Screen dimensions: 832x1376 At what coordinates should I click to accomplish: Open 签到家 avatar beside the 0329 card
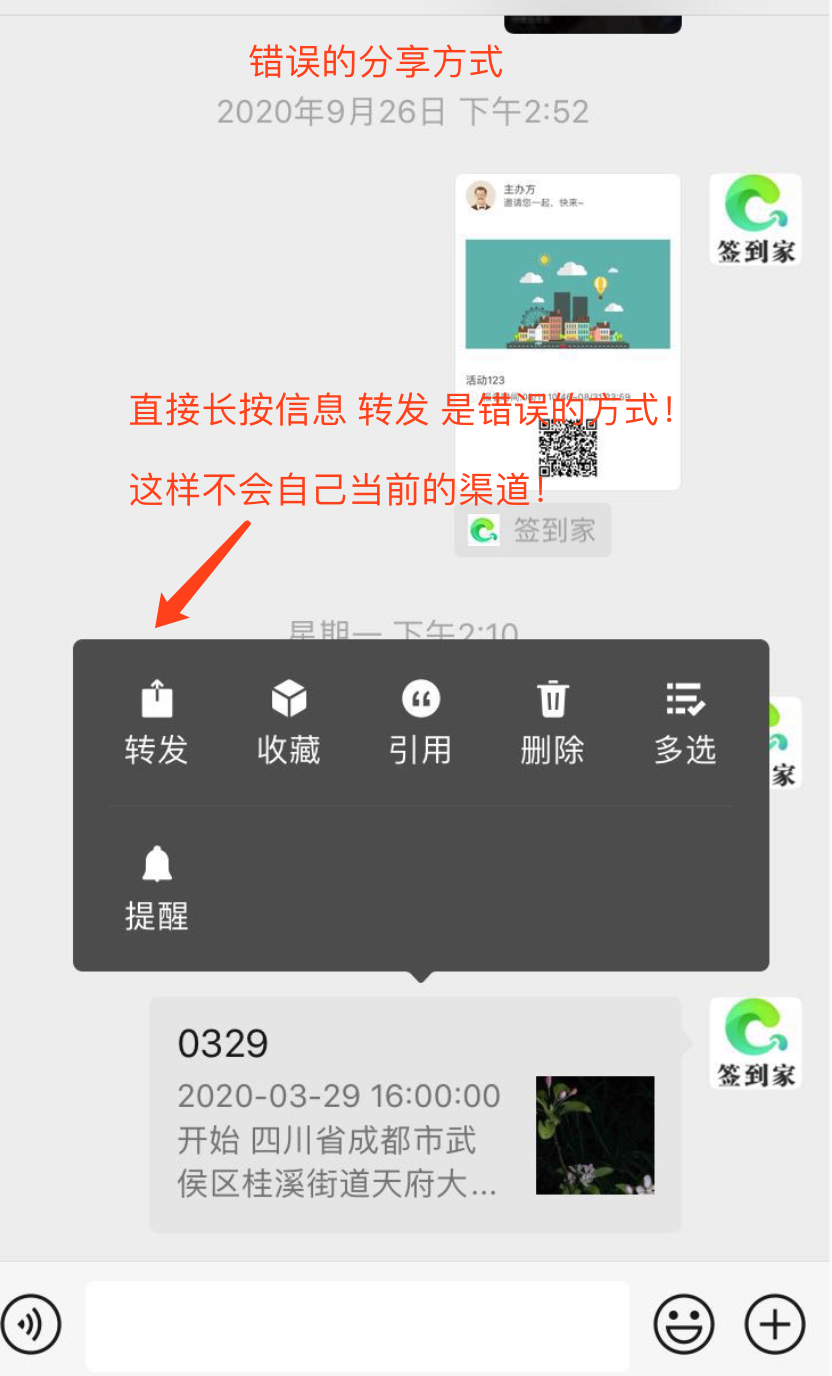pyautogui.click(x=755, y=1043)
